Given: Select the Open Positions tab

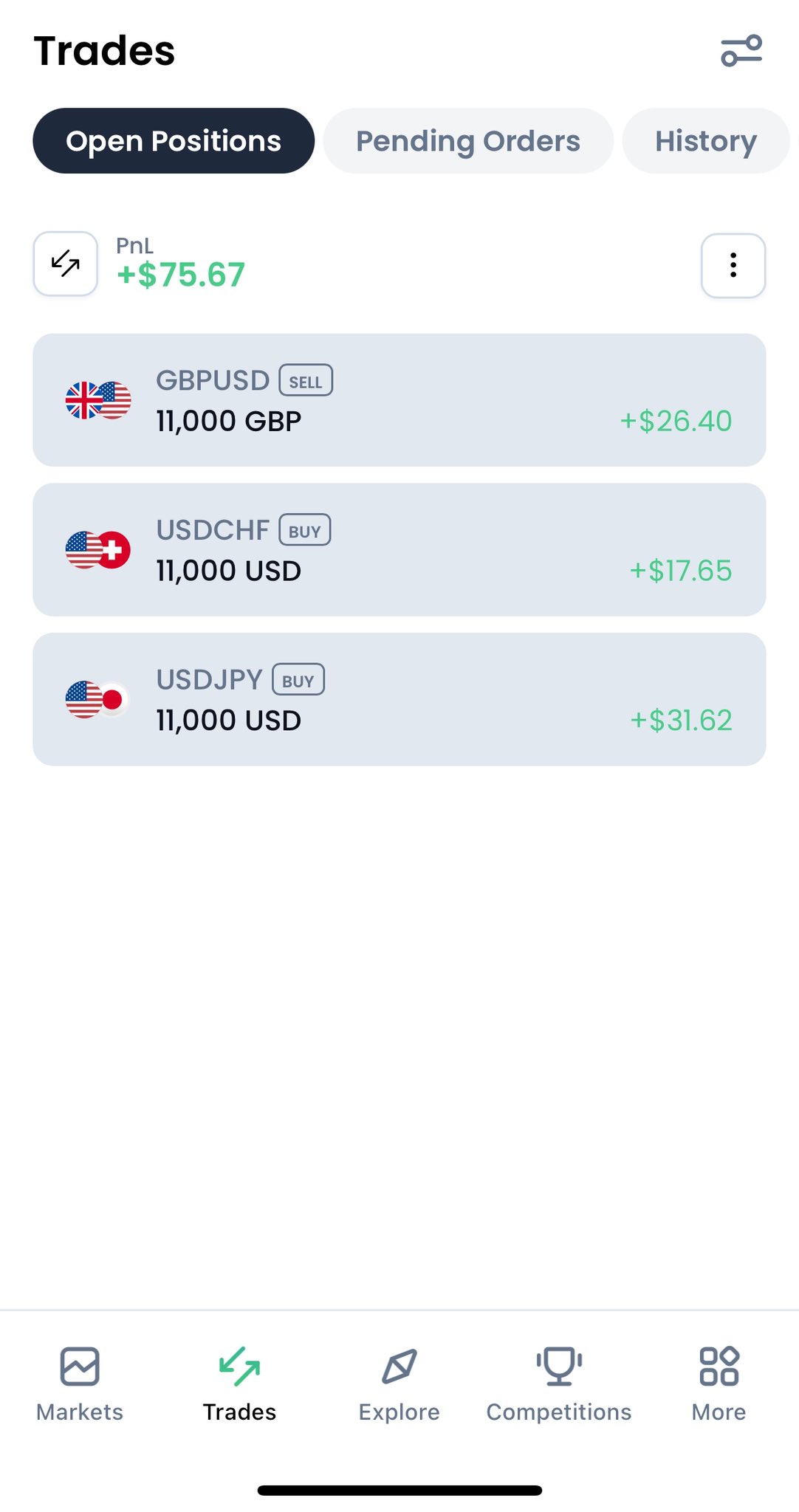Looking at the screenshot, I should pyautogui.click(x=174, y=141).
